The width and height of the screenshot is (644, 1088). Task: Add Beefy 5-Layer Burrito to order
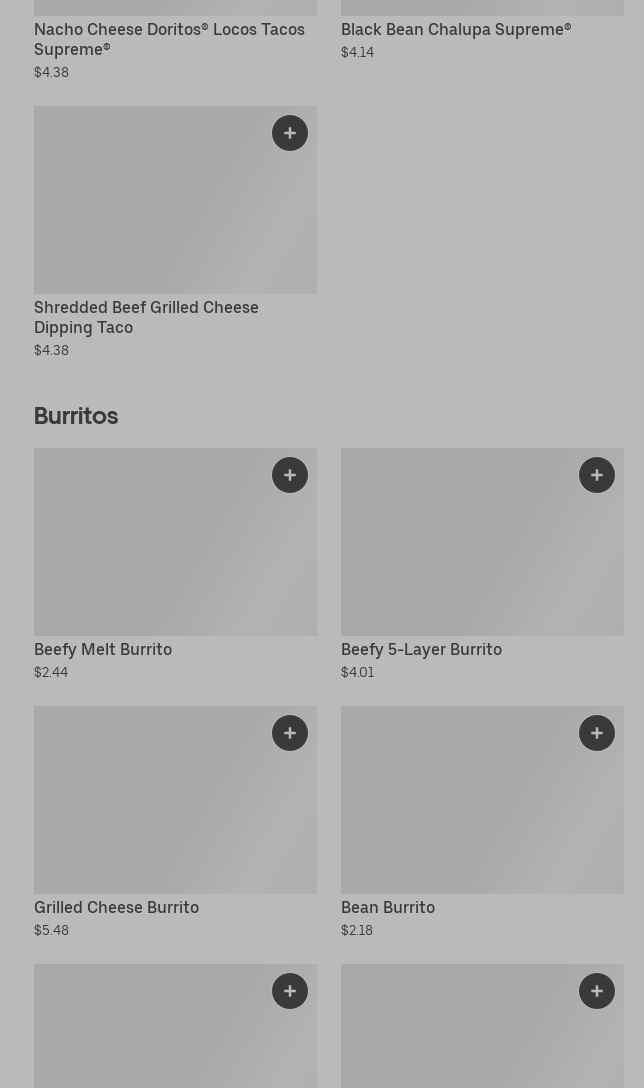click(597, 475)
